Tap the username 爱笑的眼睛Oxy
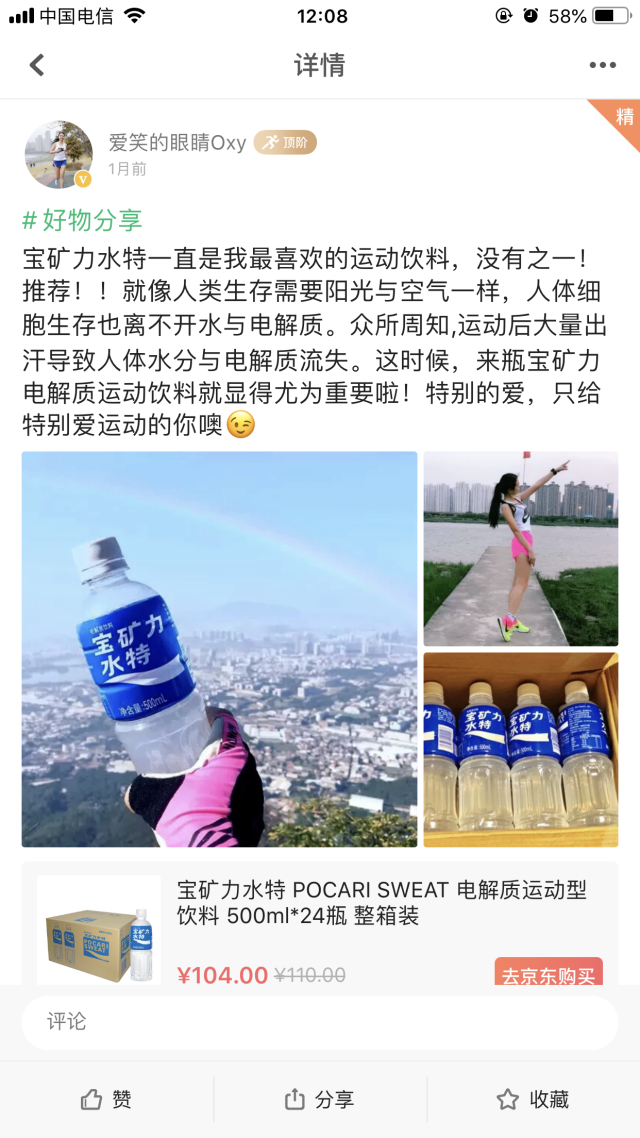Viewport: 640px width, 1138px height. 177,143
